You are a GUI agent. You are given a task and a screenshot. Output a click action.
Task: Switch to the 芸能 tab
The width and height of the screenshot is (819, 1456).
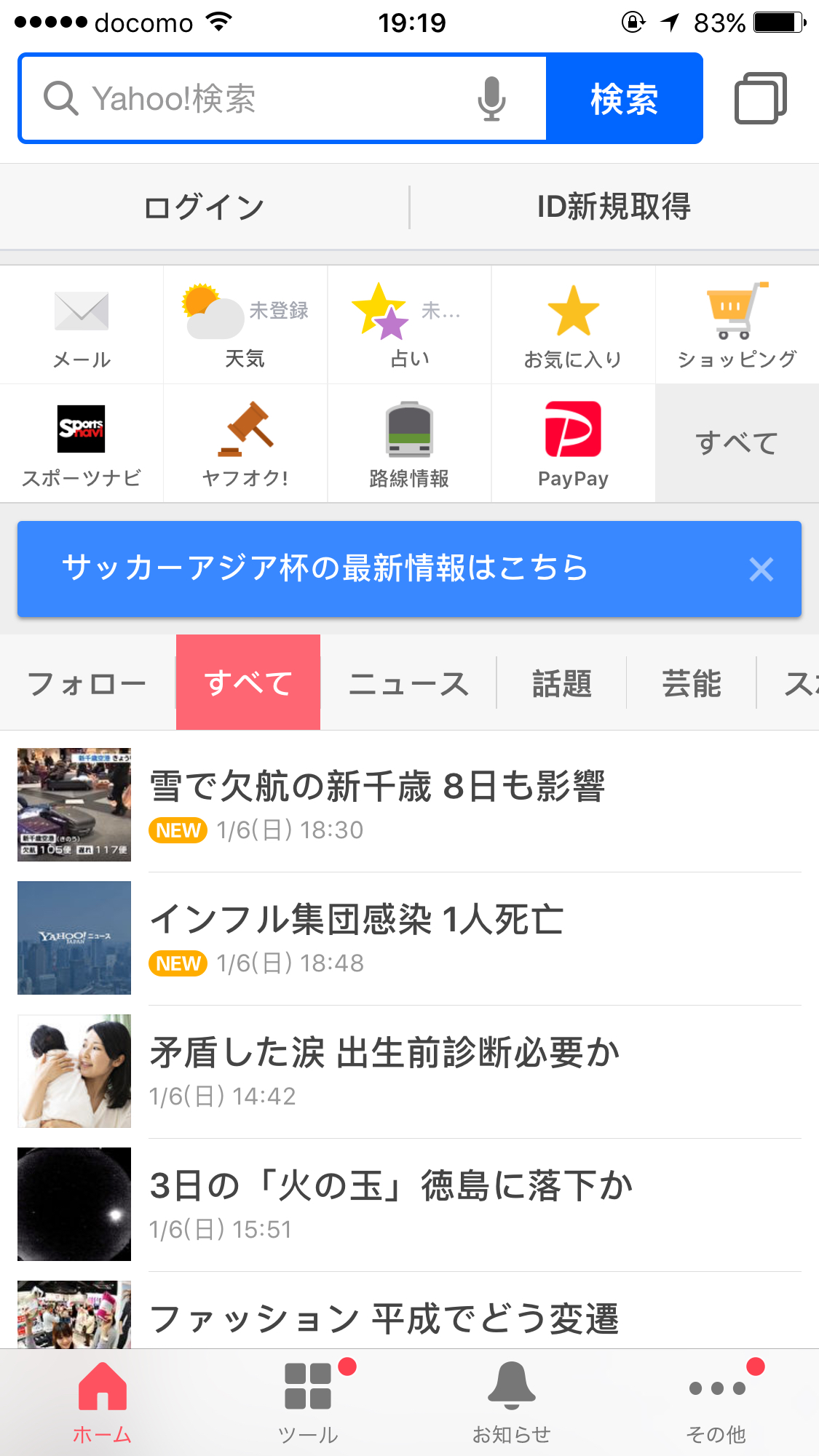pos(691,683)
